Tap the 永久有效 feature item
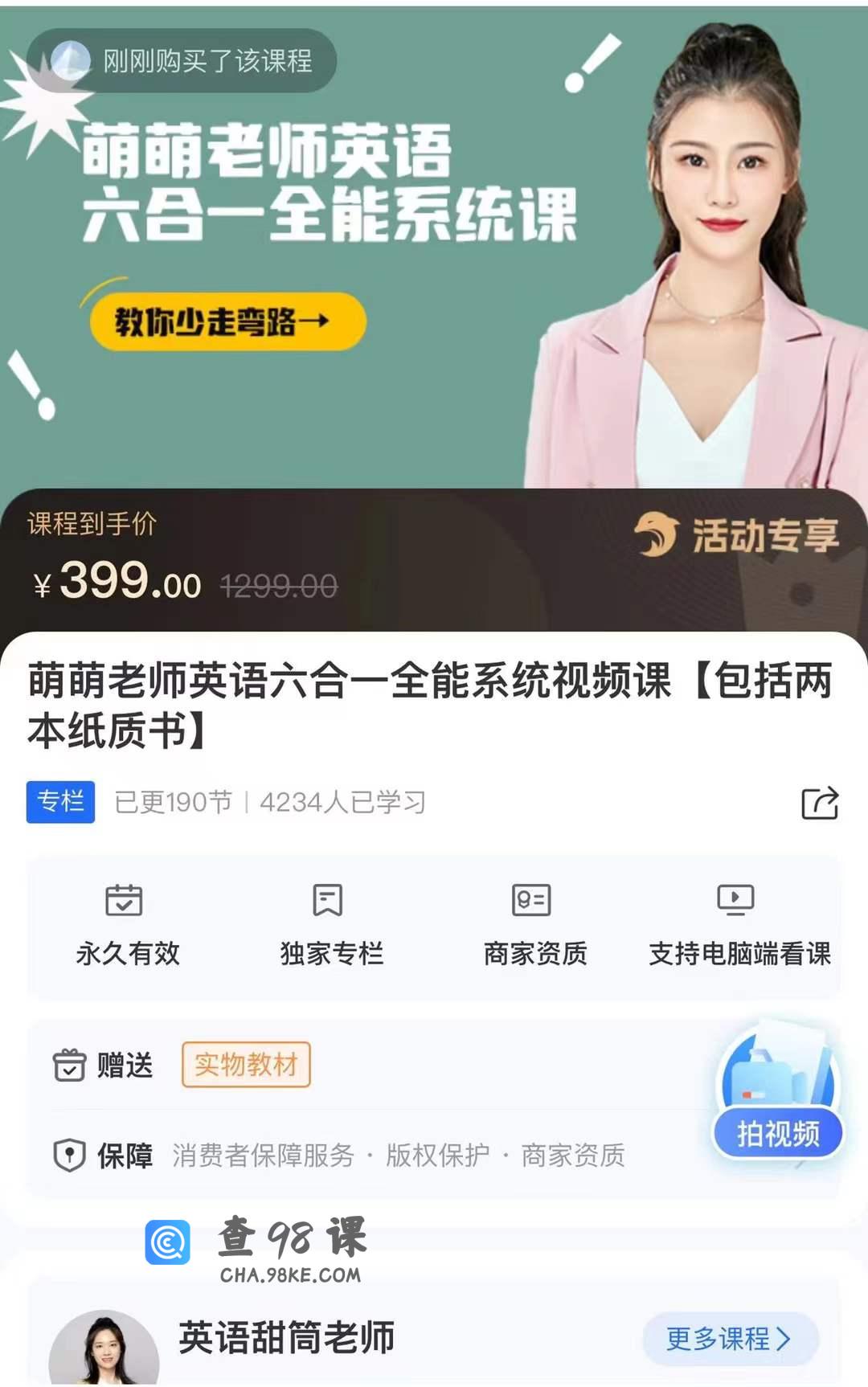This screenshot has width=868, height=1387. point(127,926)
